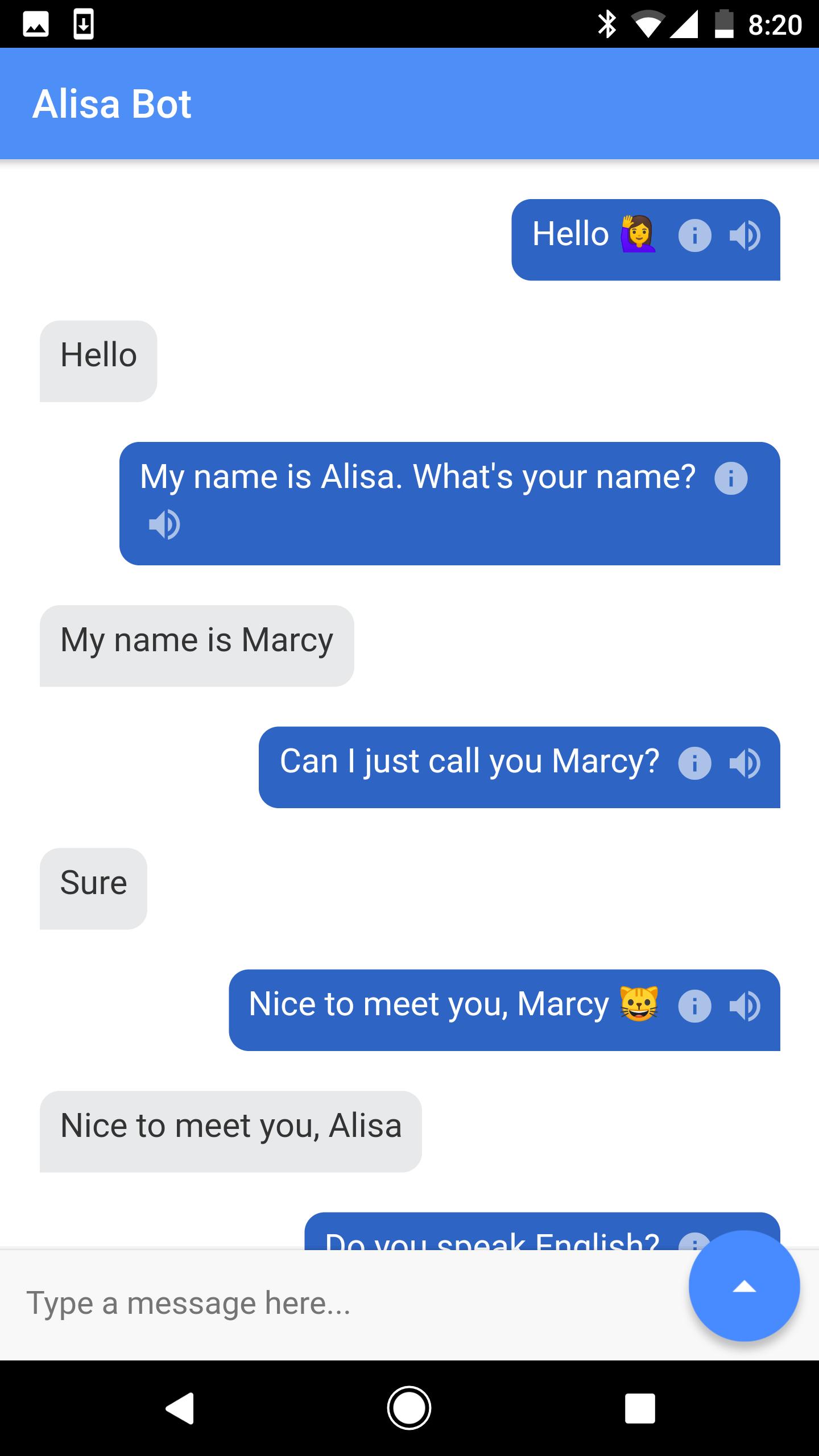This screenshot has width=819, height=1456.
Task: Go to the system home screen
Action: point(409,1408)
